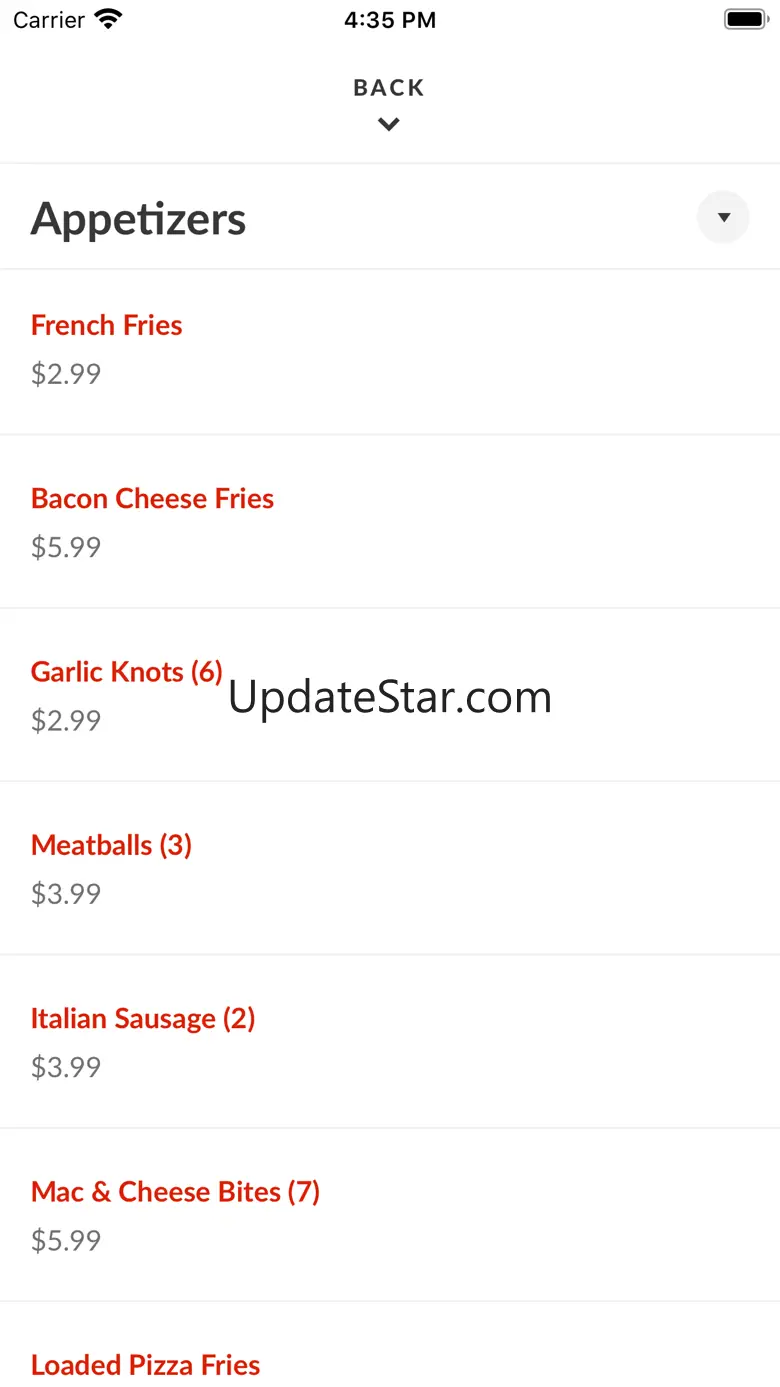The image size is (780, 1387).
Task: Select the French Fries item
Action: [x=107, y=326]
